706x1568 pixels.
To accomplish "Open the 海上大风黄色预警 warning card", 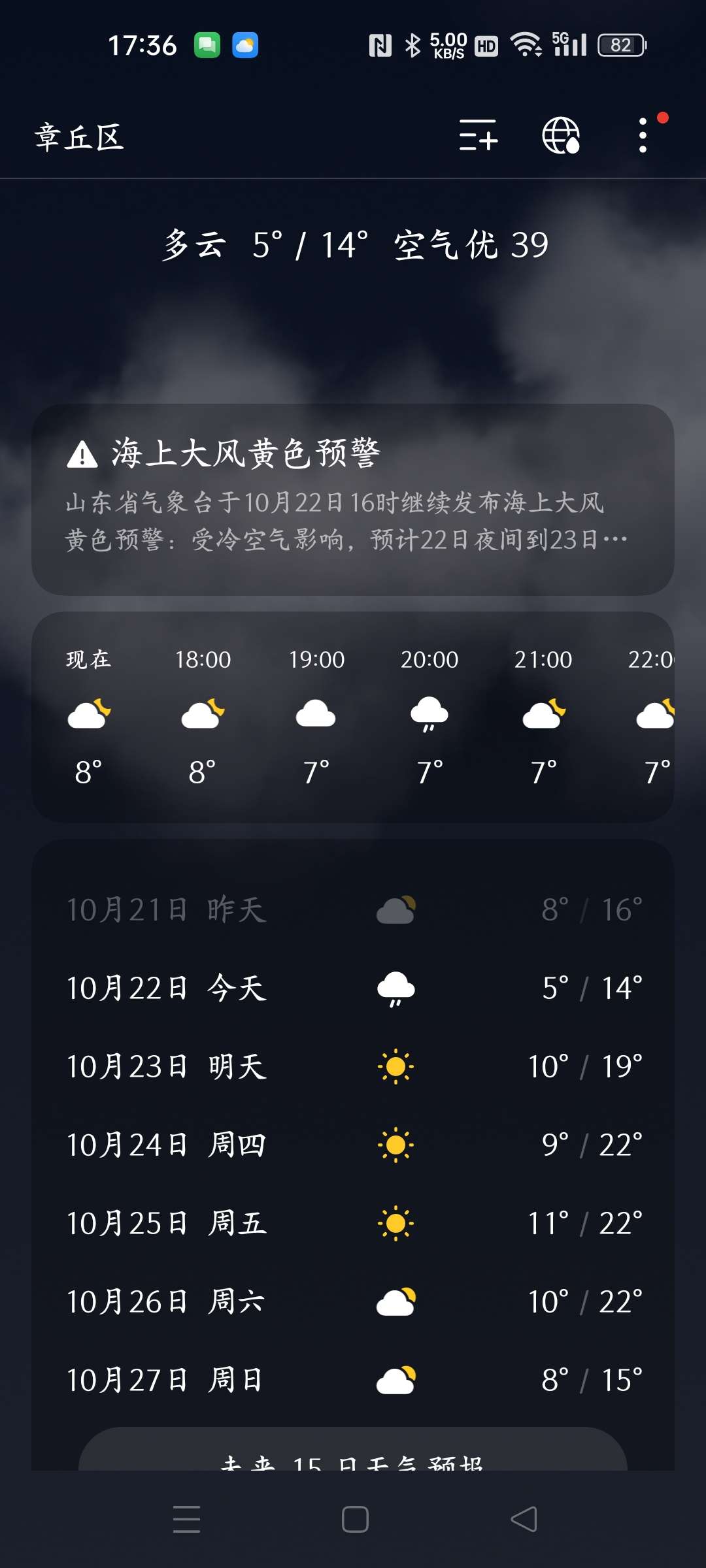I will tap(353, 499).
